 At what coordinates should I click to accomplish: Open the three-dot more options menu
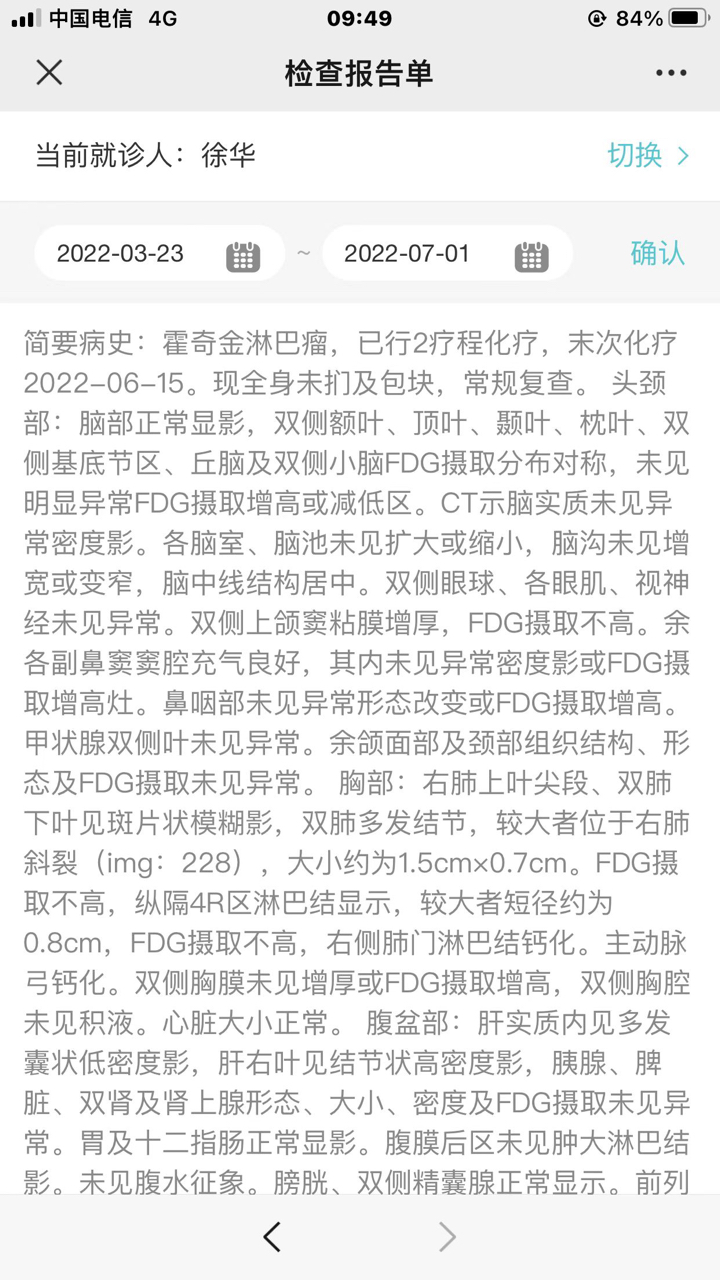point(671,73)
